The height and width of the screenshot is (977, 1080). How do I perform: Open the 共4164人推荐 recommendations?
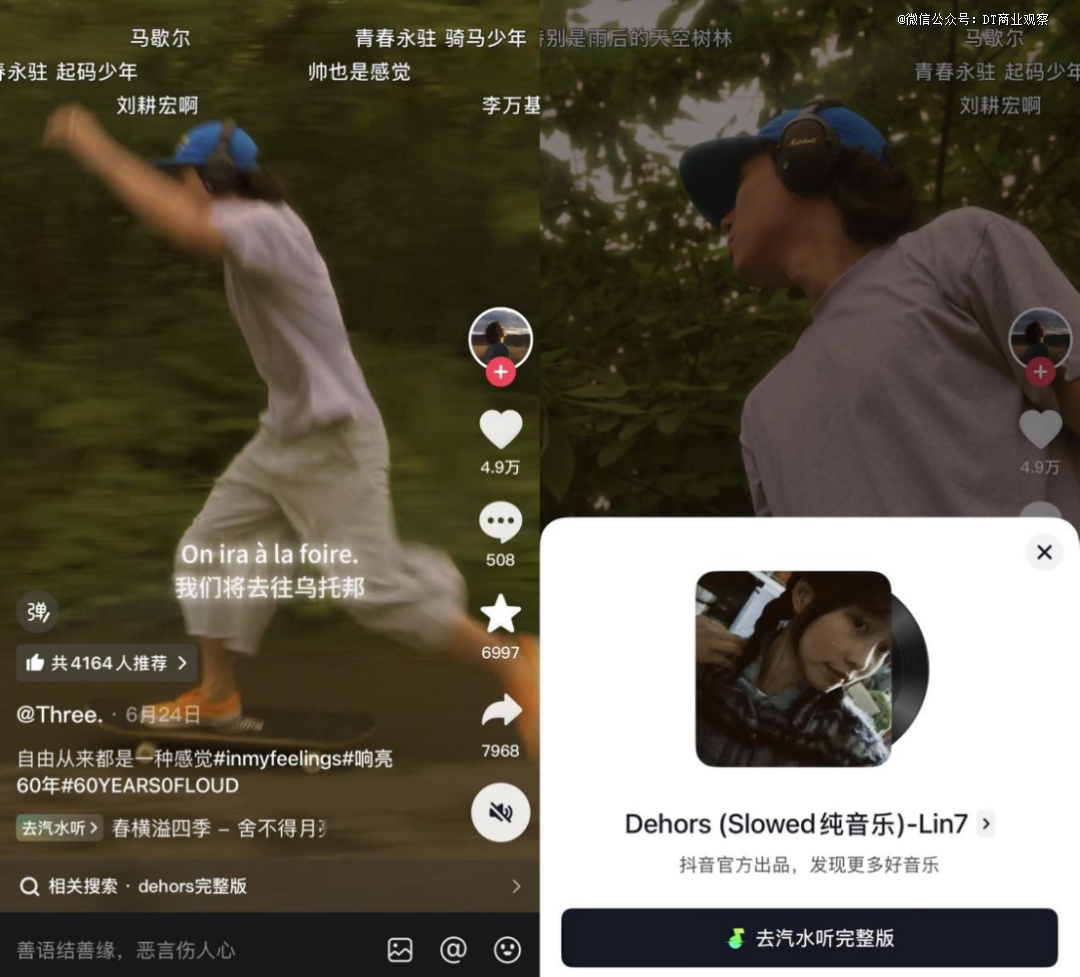(x=107, y=663)
